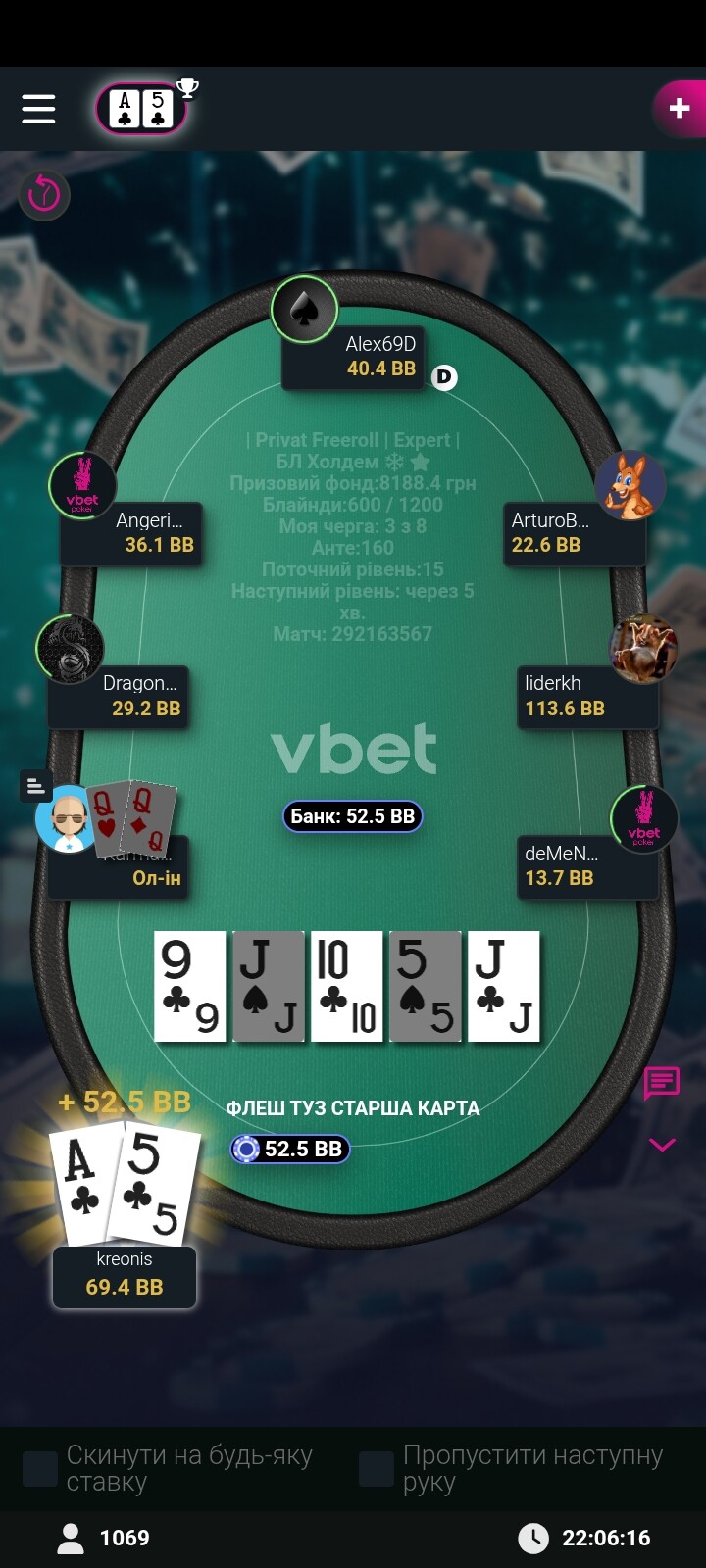Viewport: 706px width, 1568px height.
Task: Open the hand replay icon
Action: point(44,195)
